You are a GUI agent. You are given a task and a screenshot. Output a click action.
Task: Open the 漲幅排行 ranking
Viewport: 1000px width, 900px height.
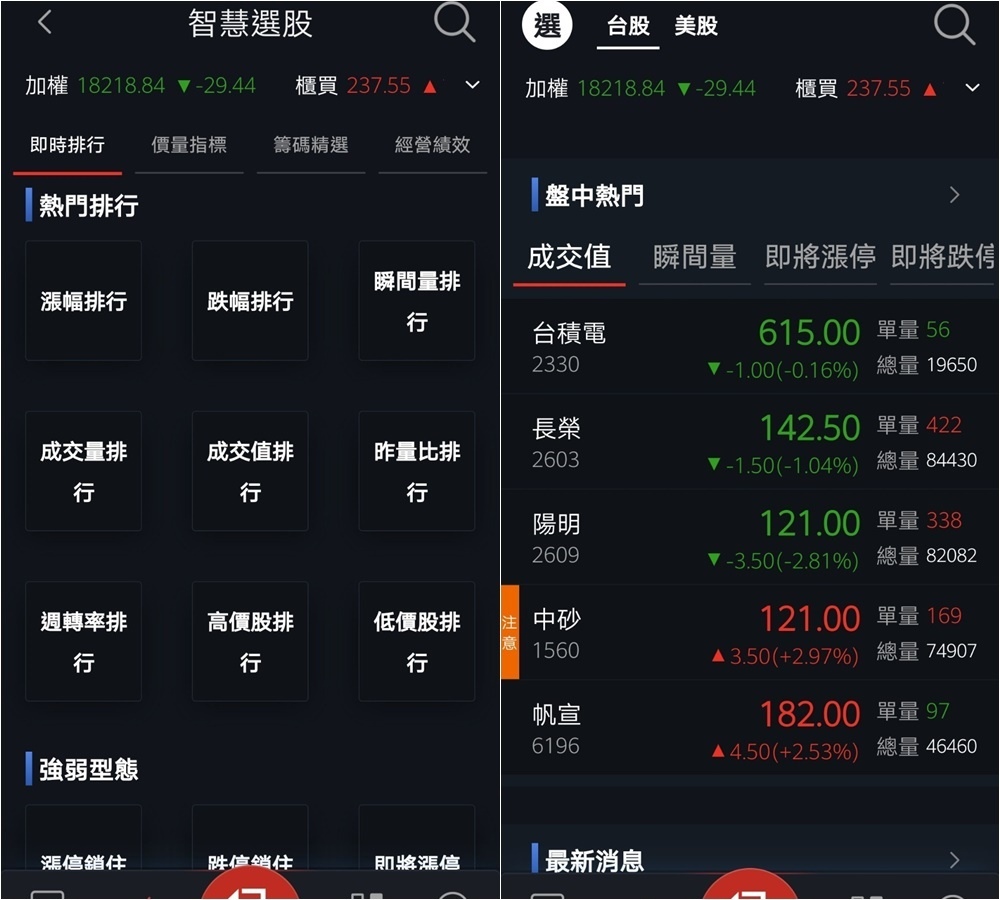(84, 301)
